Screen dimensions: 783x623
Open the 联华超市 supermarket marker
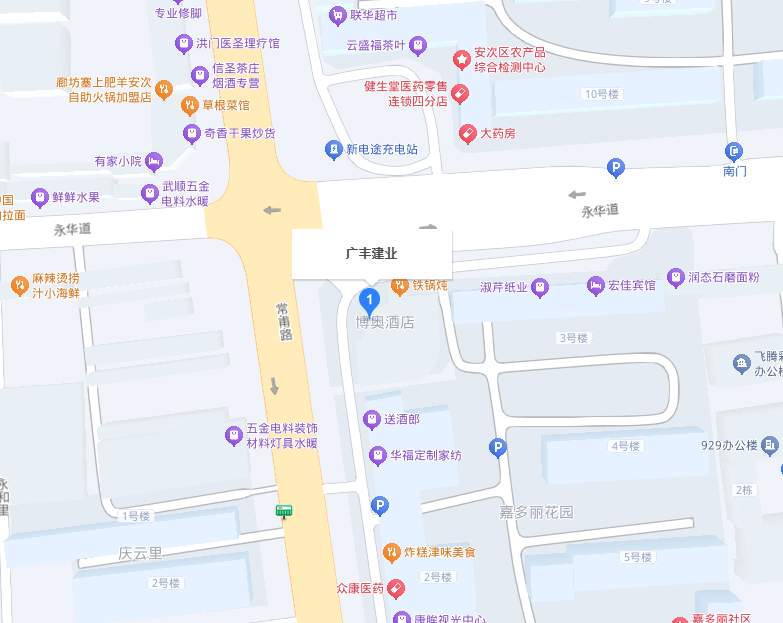click(x=338, y=15)
